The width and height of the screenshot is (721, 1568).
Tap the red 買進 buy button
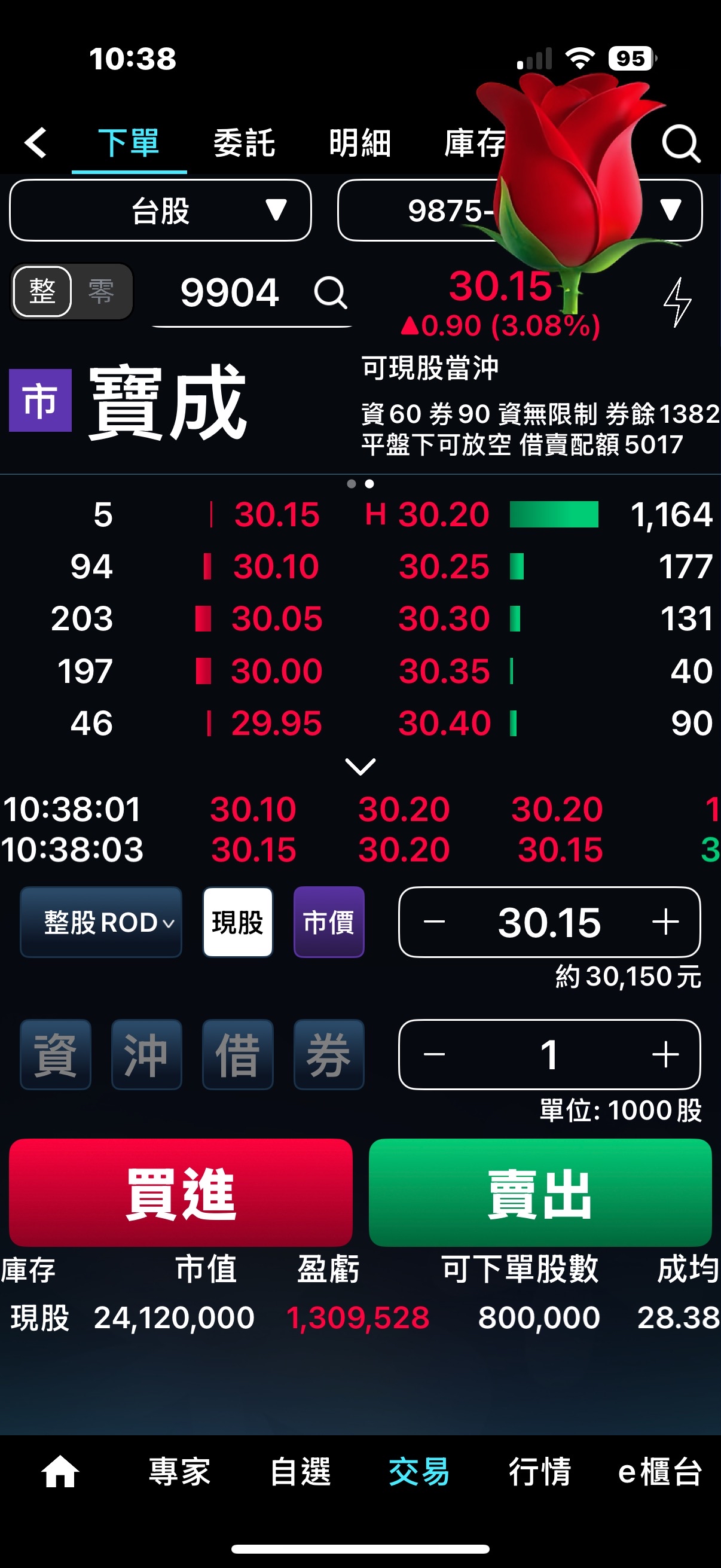(181, 1193)
